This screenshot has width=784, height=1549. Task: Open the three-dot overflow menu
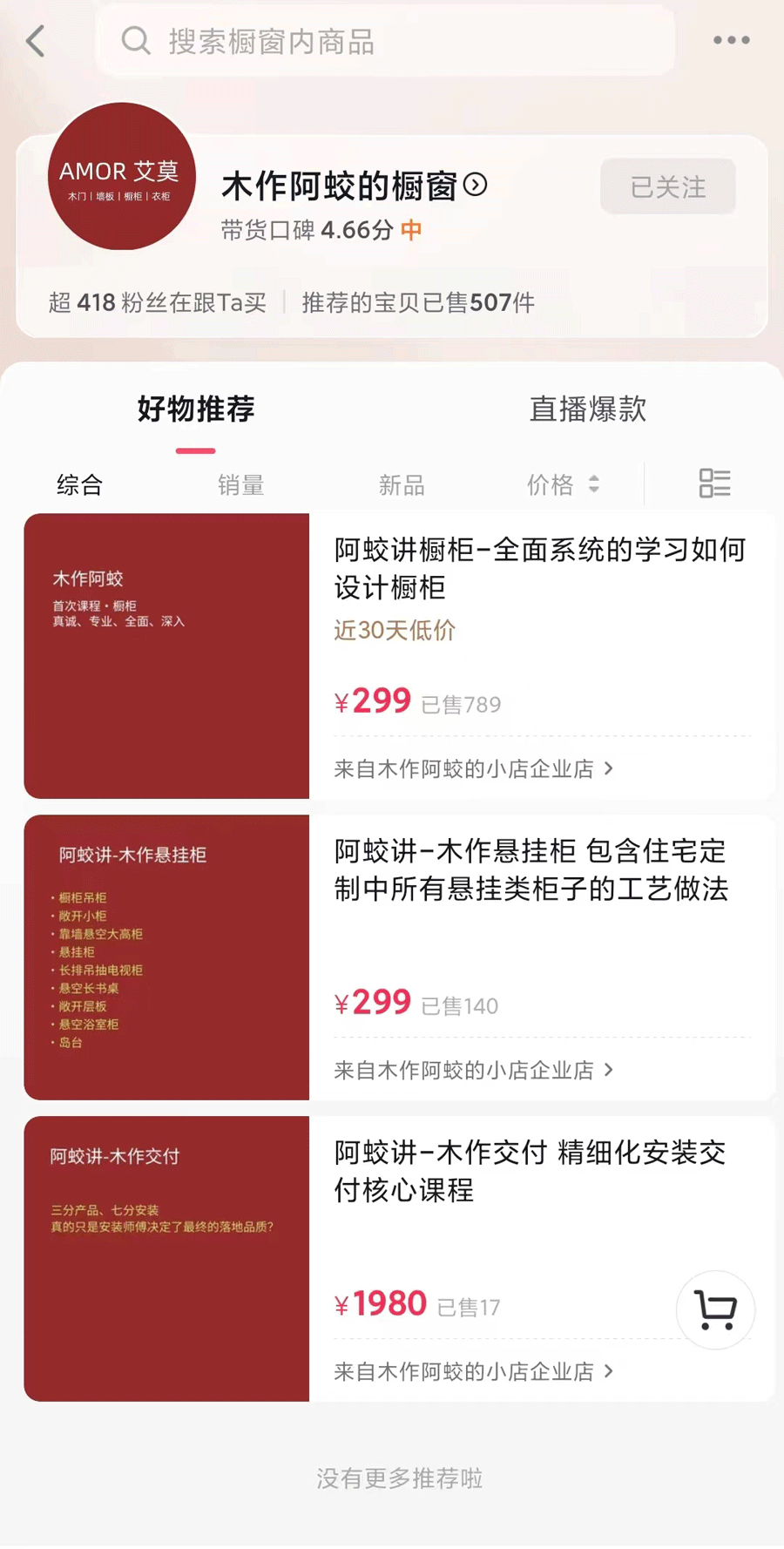pos(731,40)
